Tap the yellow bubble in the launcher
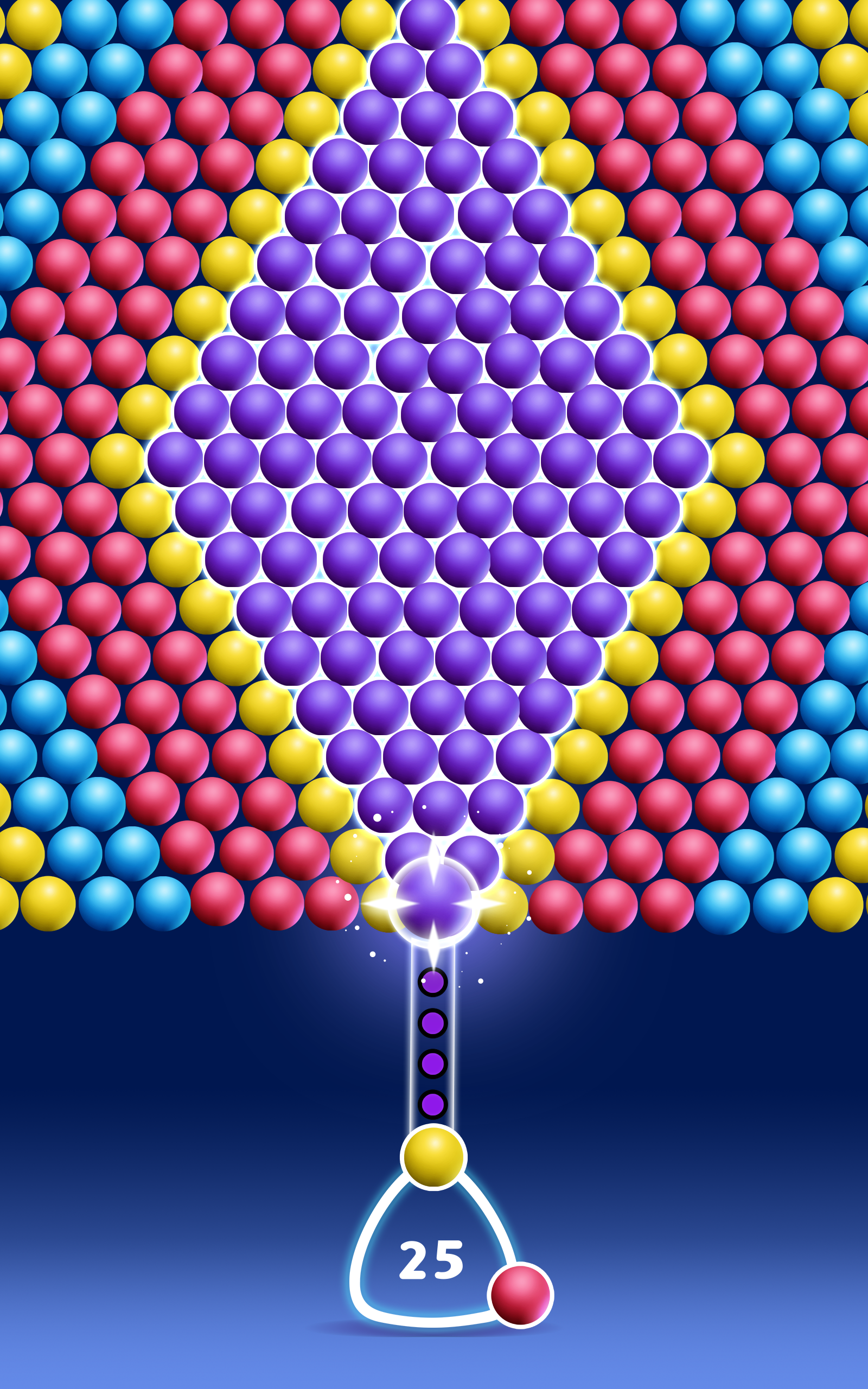Viewport: 868px width, 1389px height. point(433,1157)
